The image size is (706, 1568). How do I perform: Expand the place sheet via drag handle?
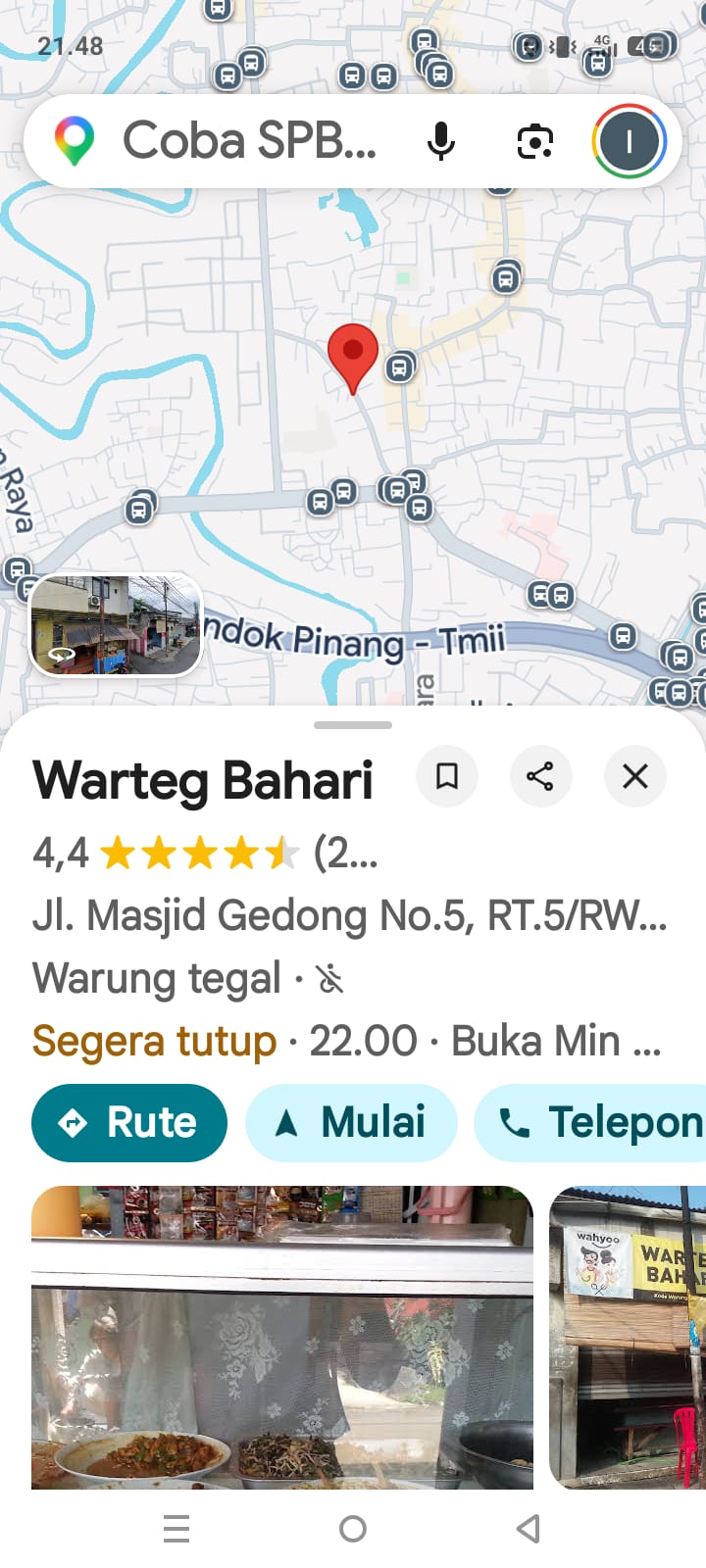coord(353,725)
